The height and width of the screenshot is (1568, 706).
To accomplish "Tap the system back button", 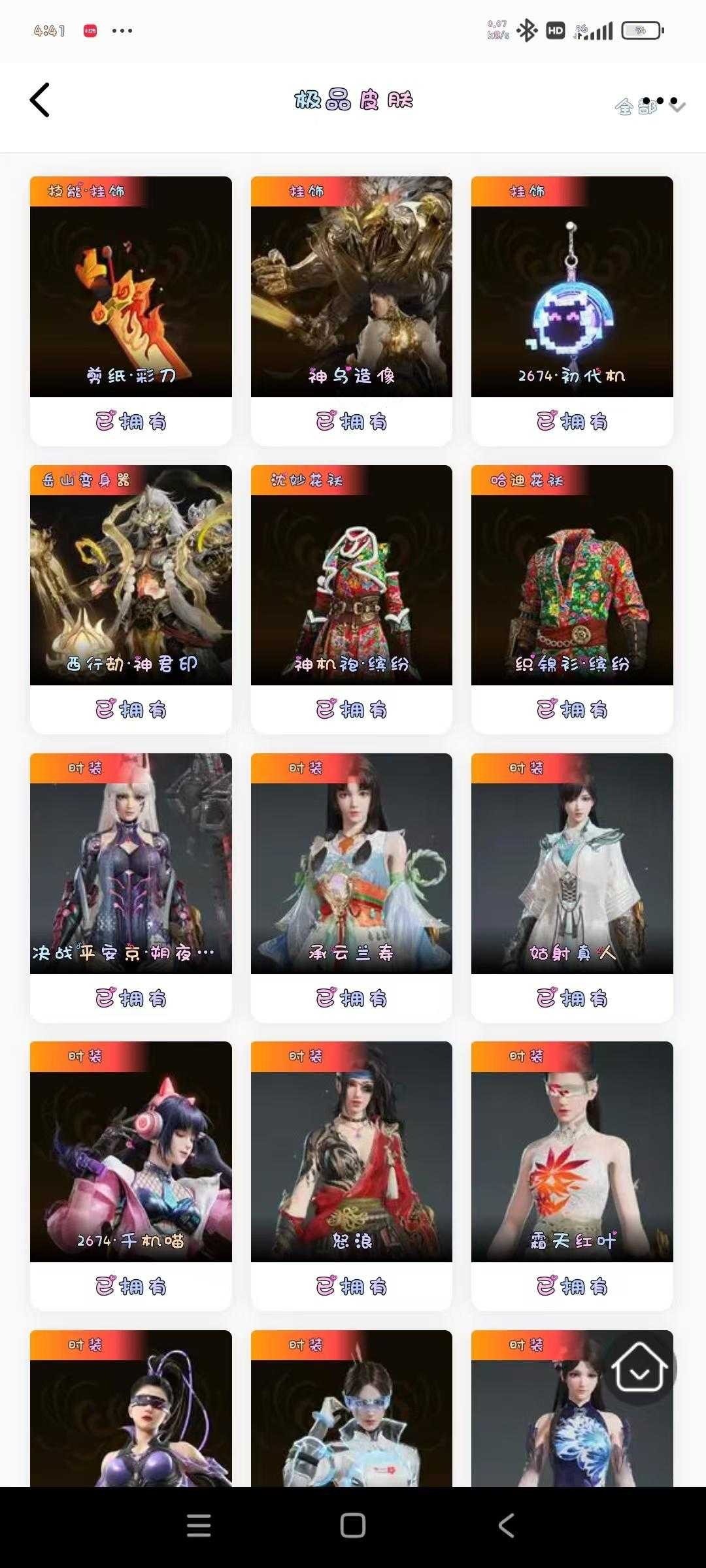I will click(x=507, y=1526).
